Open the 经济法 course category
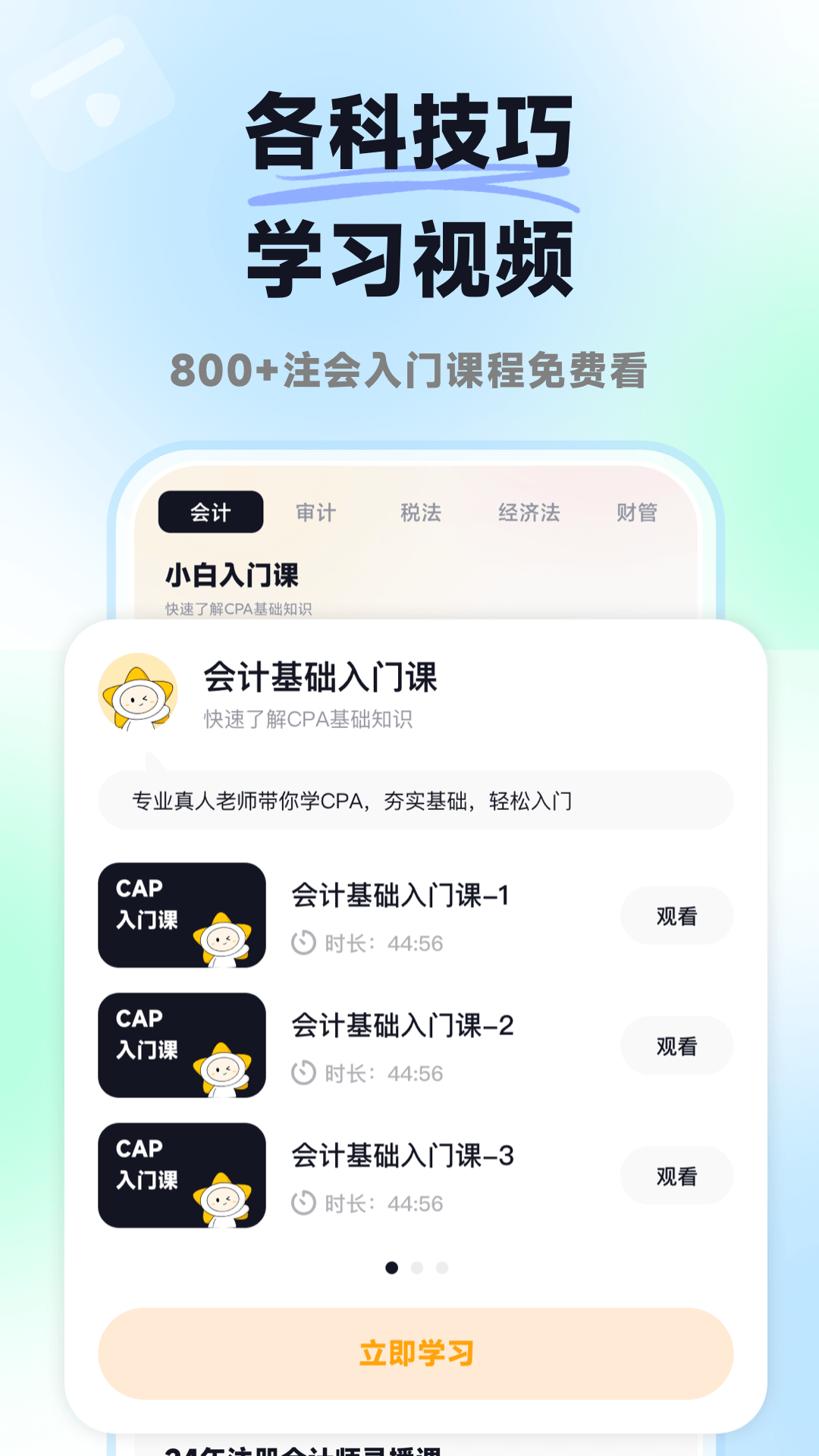The height and width of the screenshot is (1456, 819). [531, 513]
